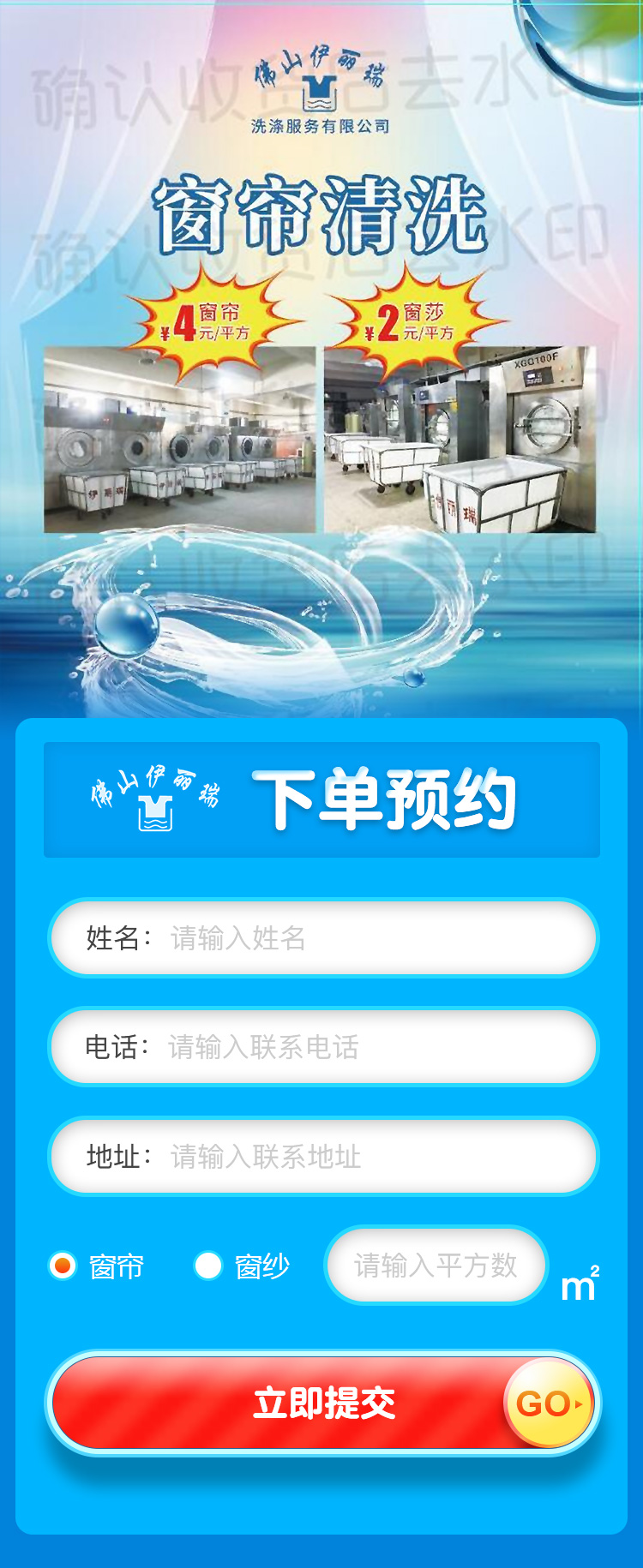
Task: Choose the 窗纱 radio option
Action: (x=208, y=1266)
